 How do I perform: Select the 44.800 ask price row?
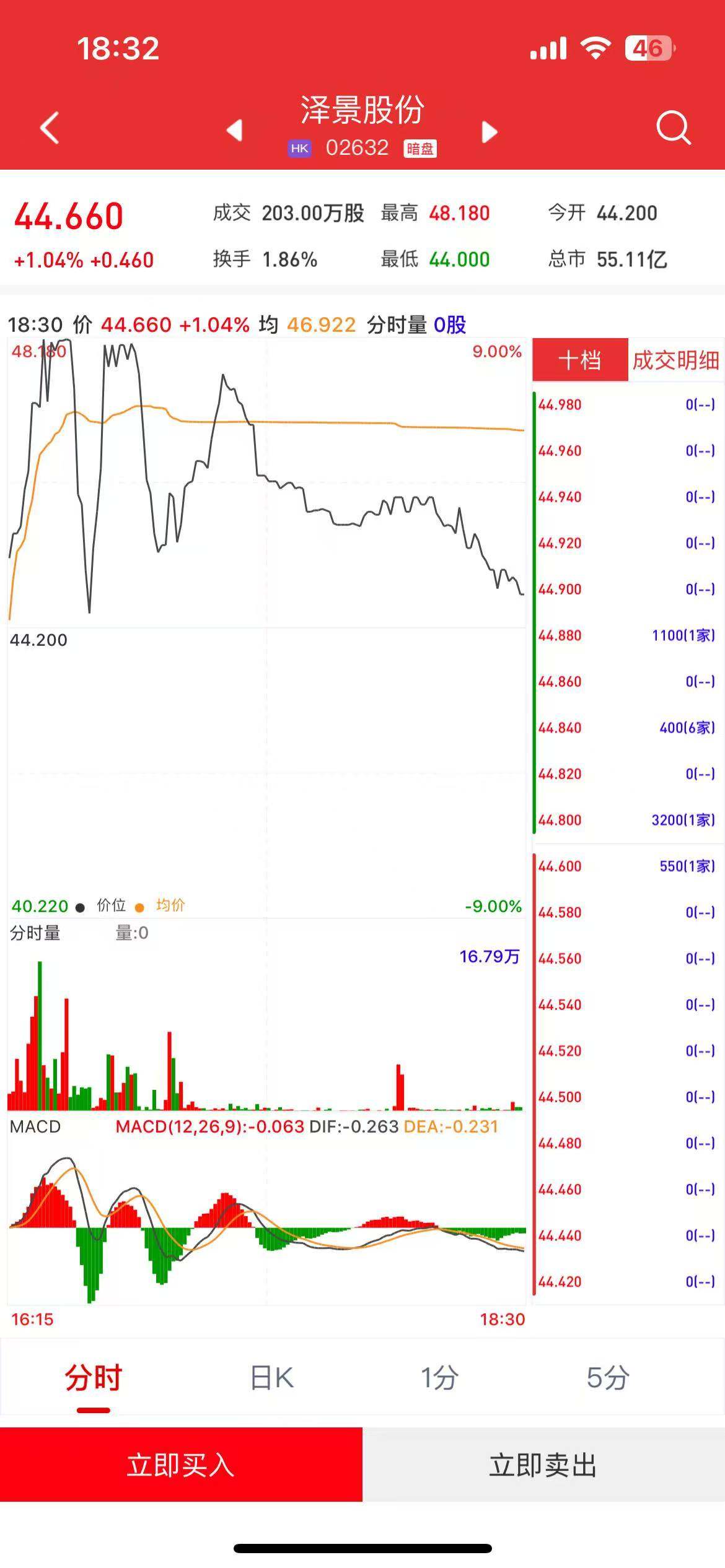tap(626, 820)
